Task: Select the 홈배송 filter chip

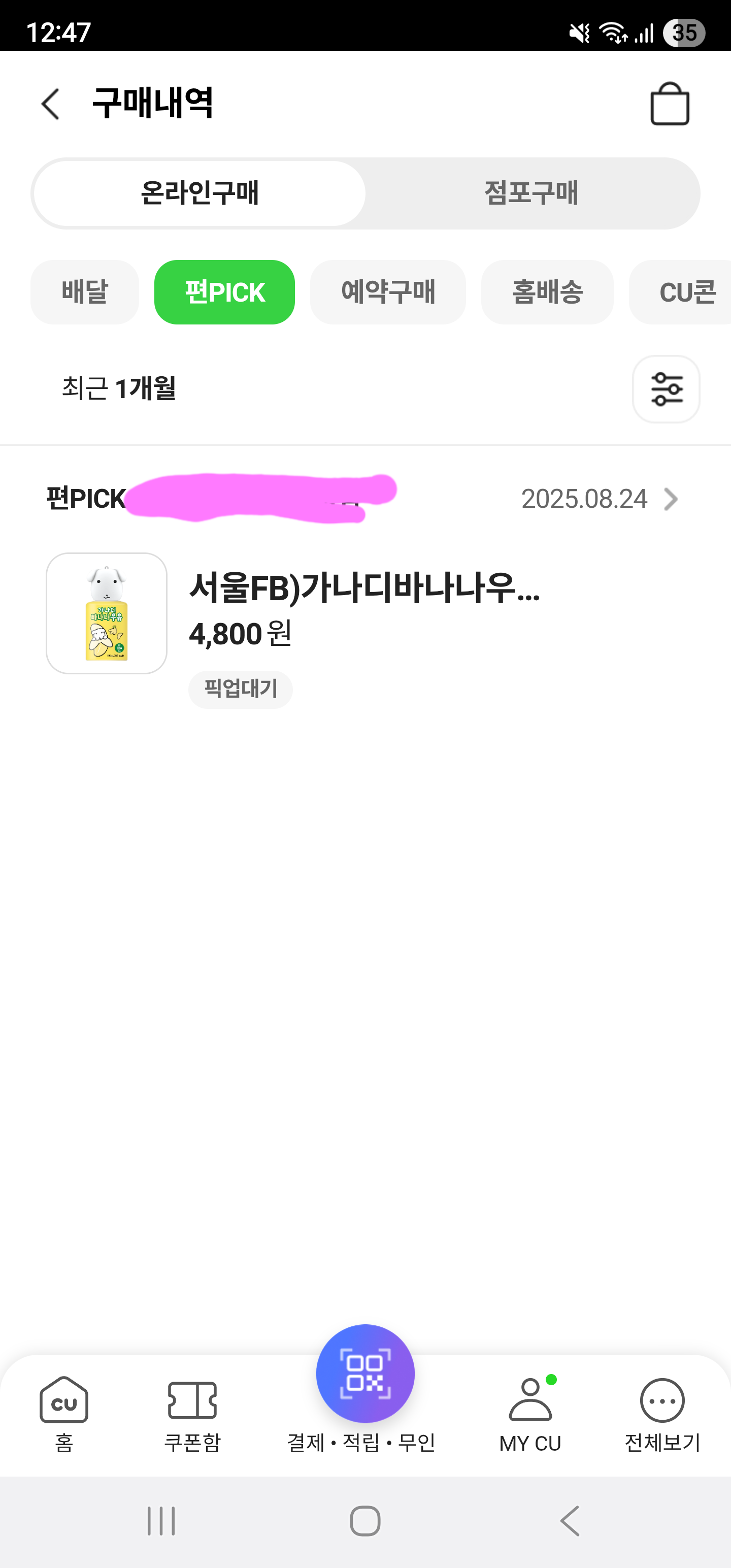Action: [x=547, y=292]
